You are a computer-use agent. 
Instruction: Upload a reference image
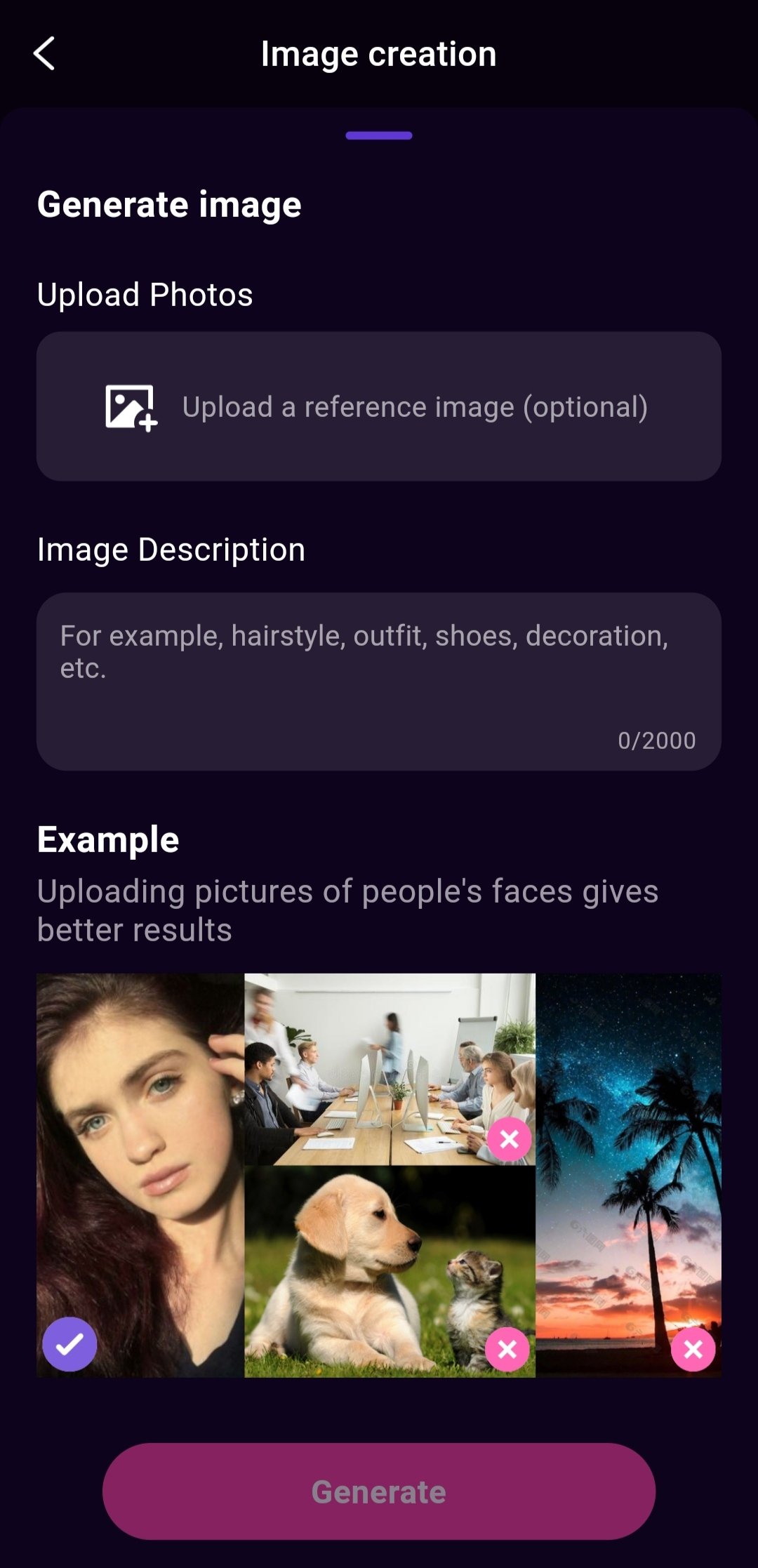tap(378, 406)
